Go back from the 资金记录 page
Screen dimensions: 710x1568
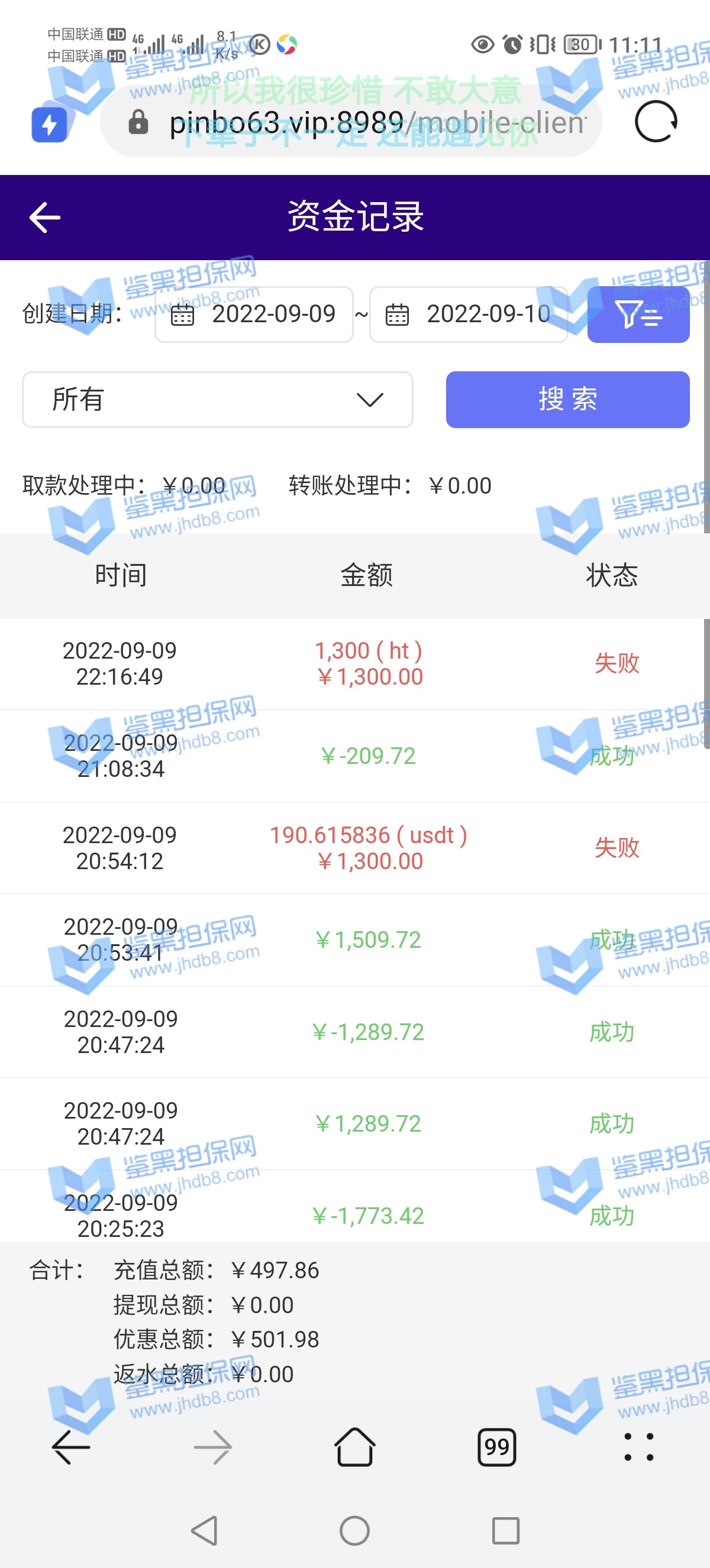tap(44, 218)
